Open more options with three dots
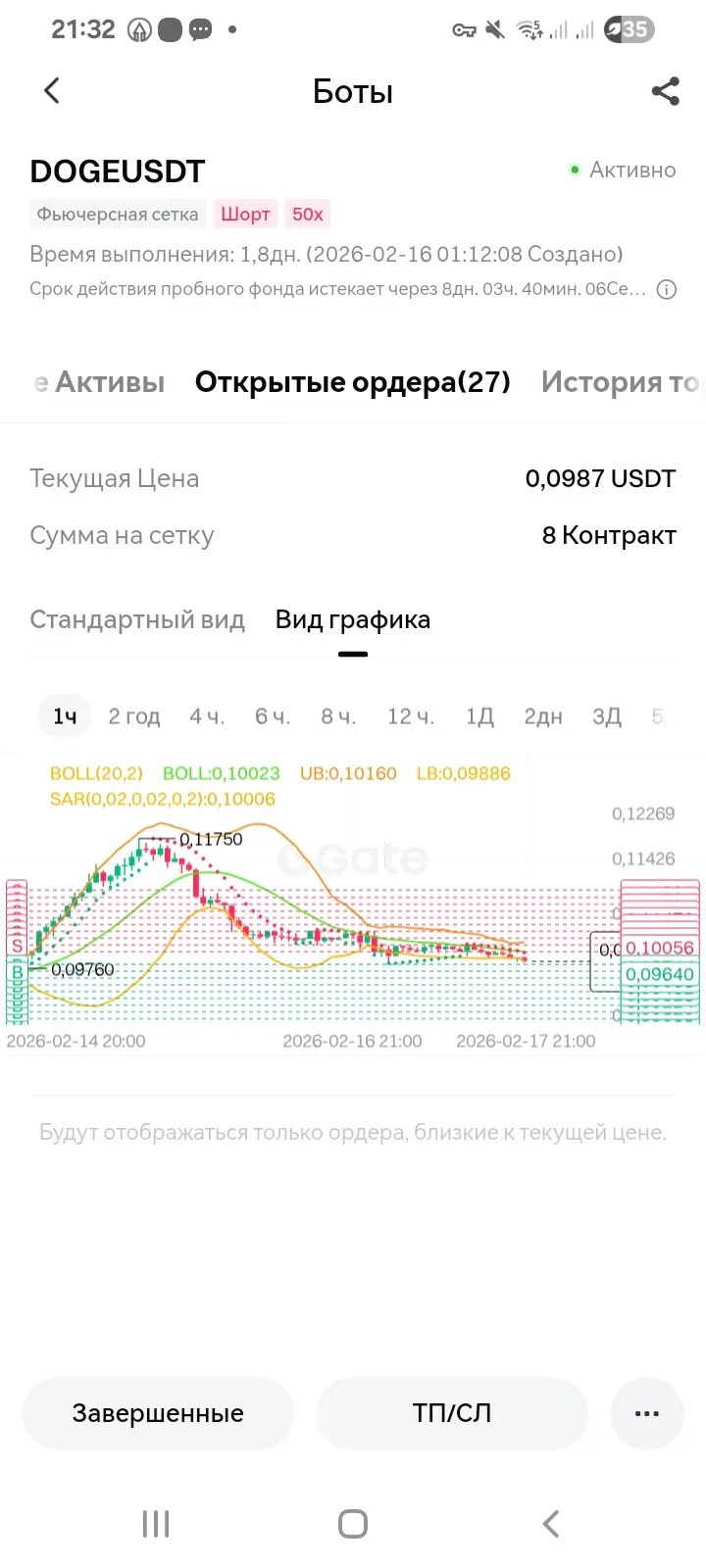The height and width of the screenshot is (1568, 706). [647, 1413]
